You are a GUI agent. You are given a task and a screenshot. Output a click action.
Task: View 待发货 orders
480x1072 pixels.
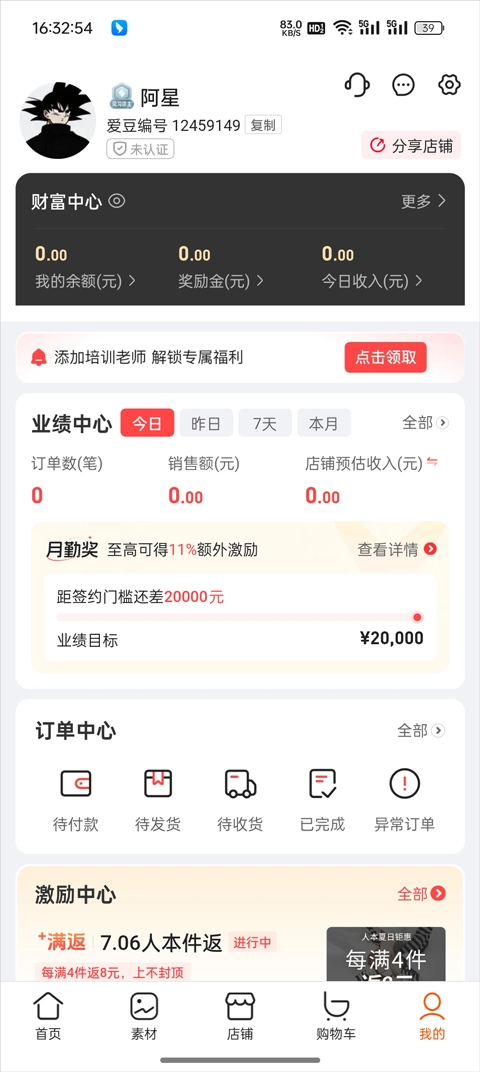(x=158, y=799)
